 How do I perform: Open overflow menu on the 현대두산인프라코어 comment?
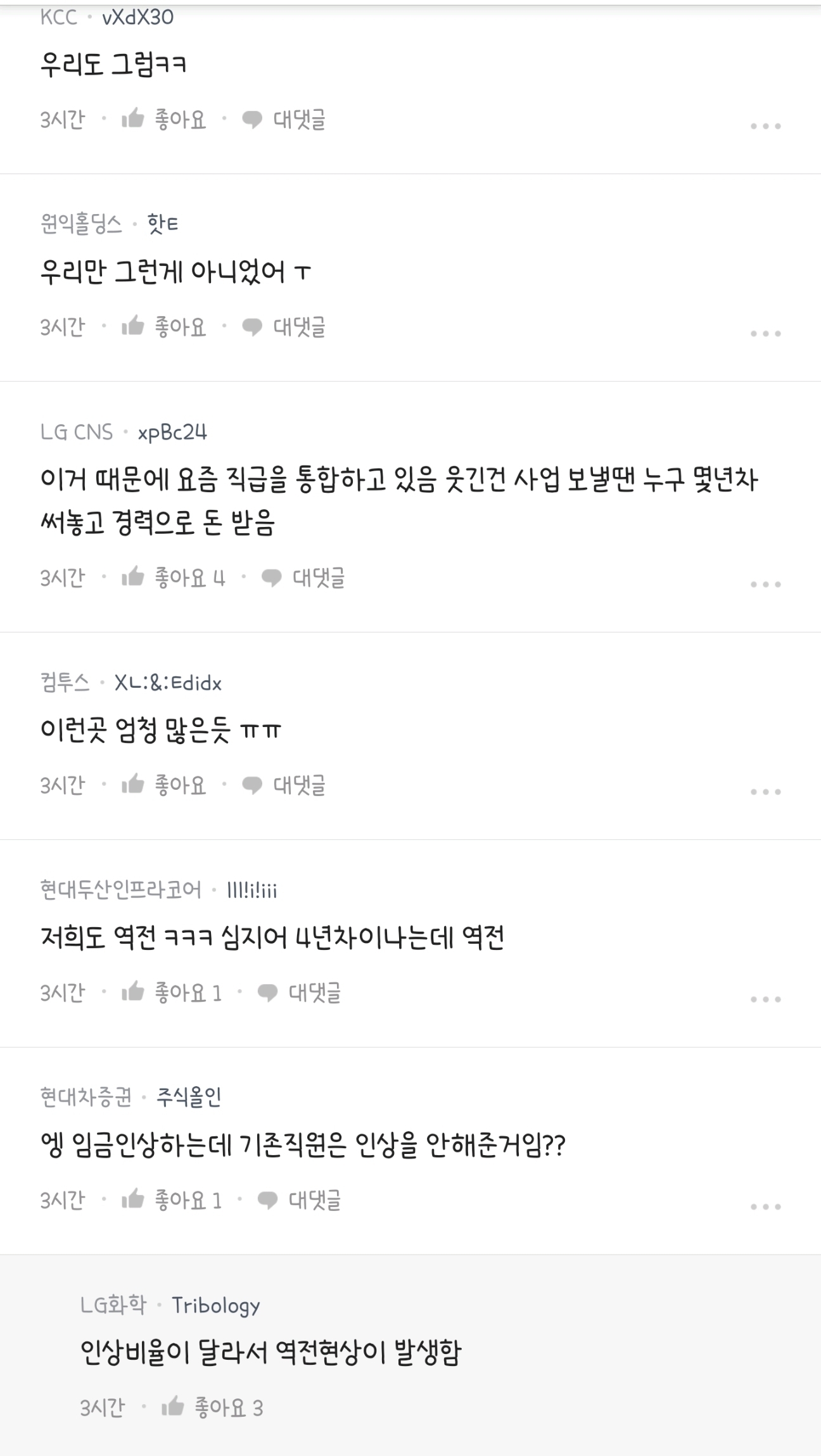coord(765,999)
